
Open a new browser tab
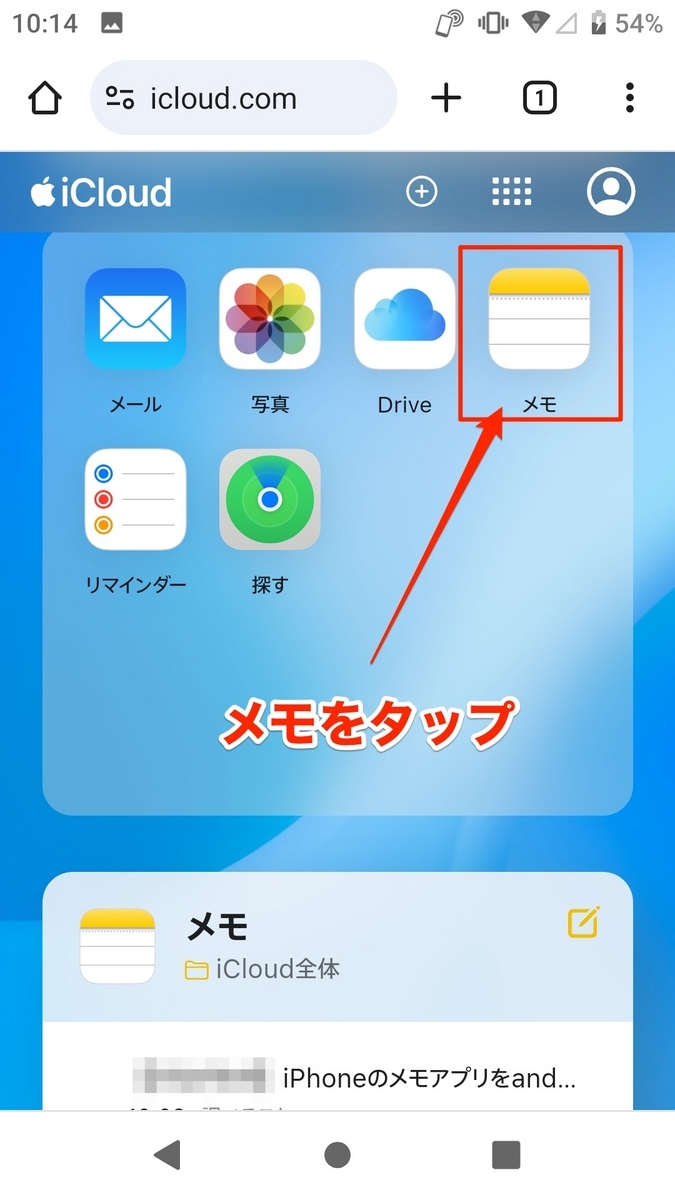tap(446, 98)
